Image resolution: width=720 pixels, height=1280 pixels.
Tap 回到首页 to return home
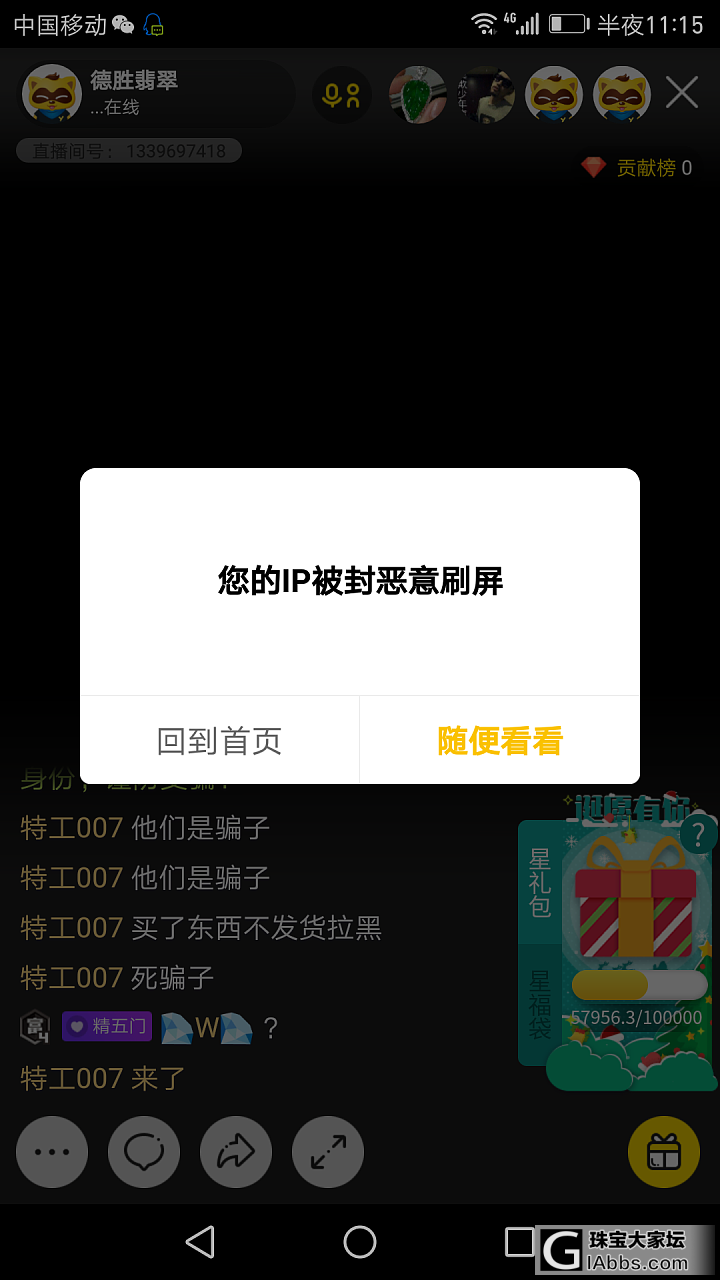(219, 740)
